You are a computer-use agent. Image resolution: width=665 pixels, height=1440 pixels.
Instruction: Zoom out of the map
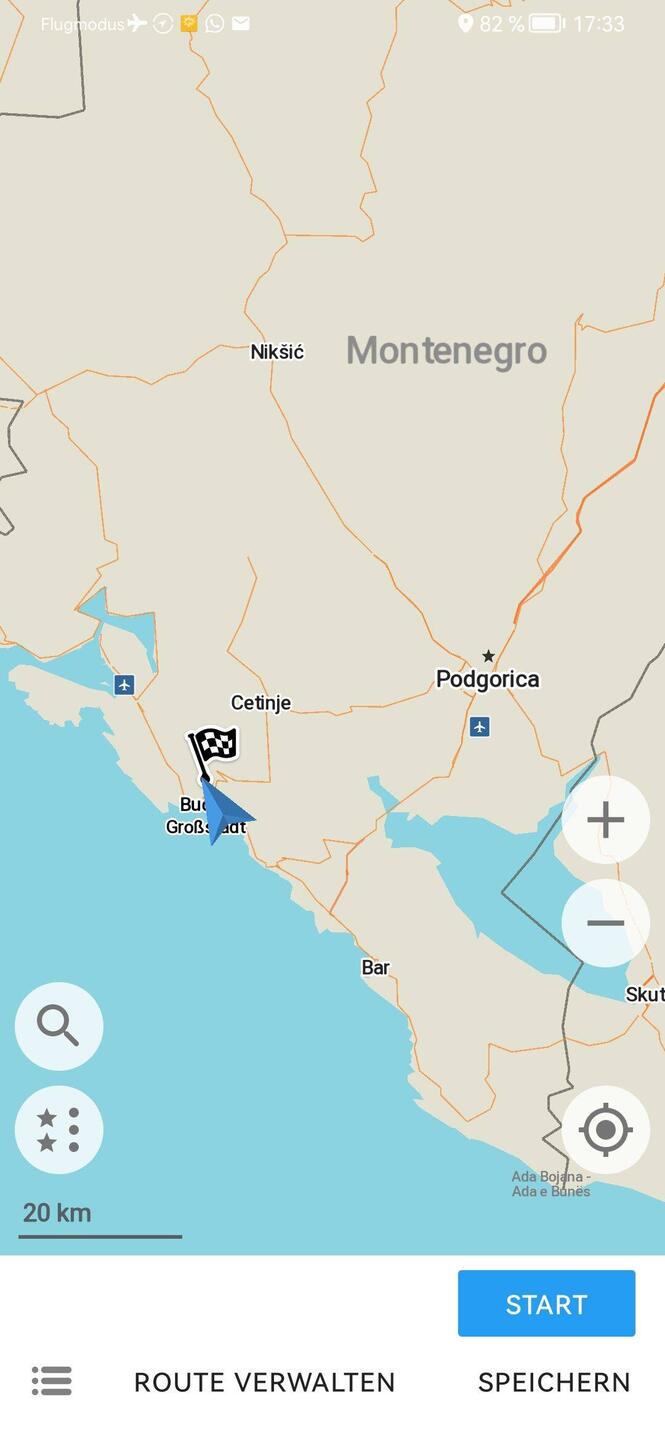coord(605,923)
